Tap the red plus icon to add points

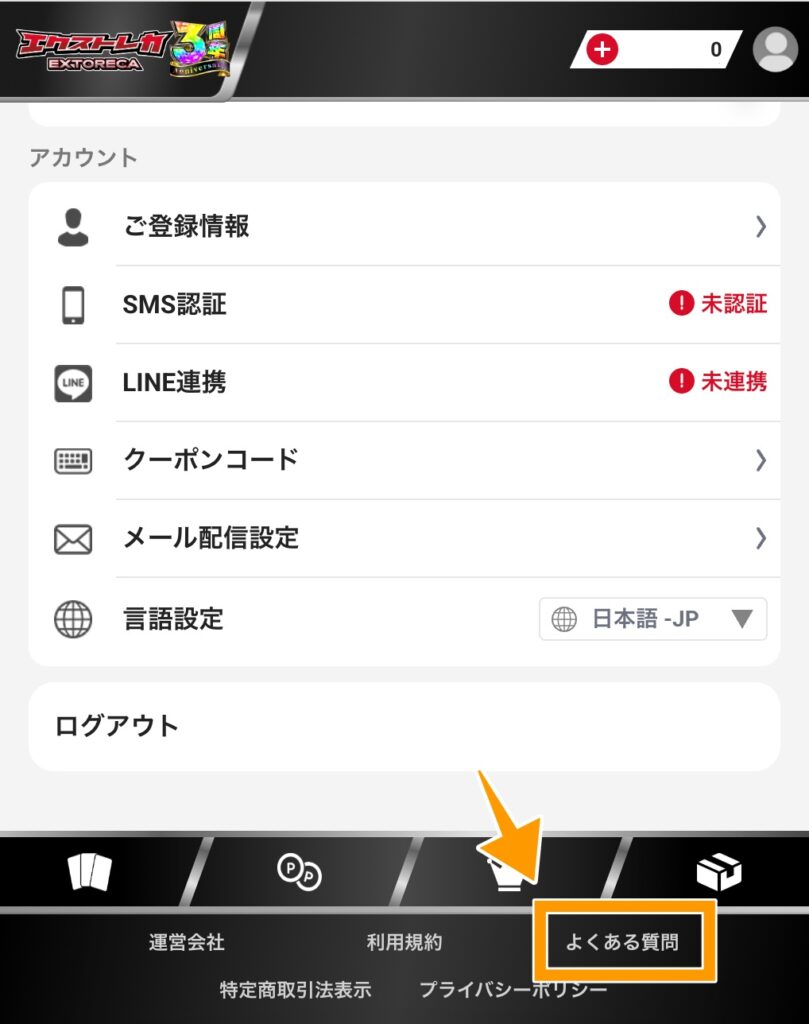(600, 49)
